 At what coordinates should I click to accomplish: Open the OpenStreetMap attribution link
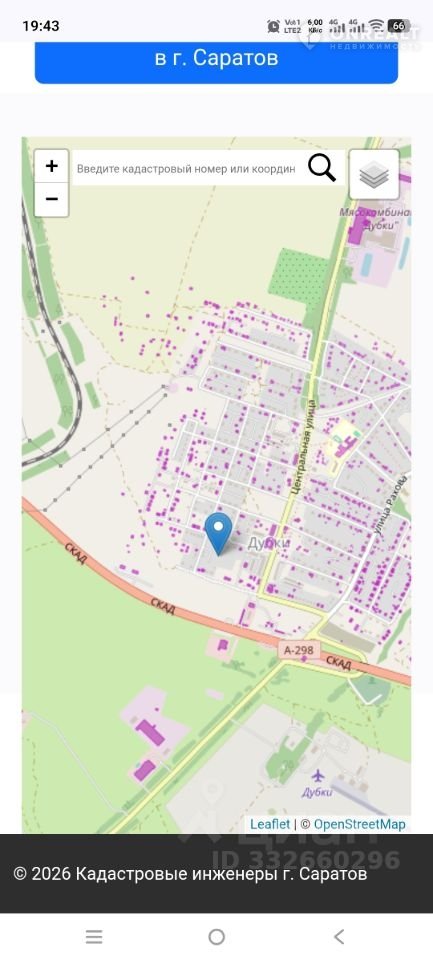click(x=360, y=824)
